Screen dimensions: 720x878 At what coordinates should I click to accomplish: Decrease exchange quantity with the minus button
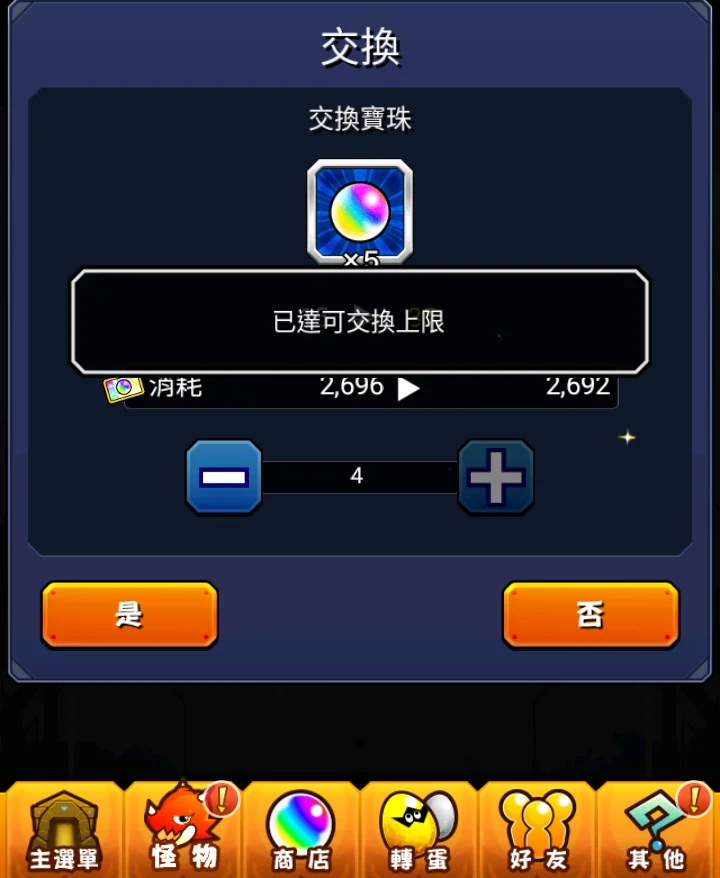[224, 476]
